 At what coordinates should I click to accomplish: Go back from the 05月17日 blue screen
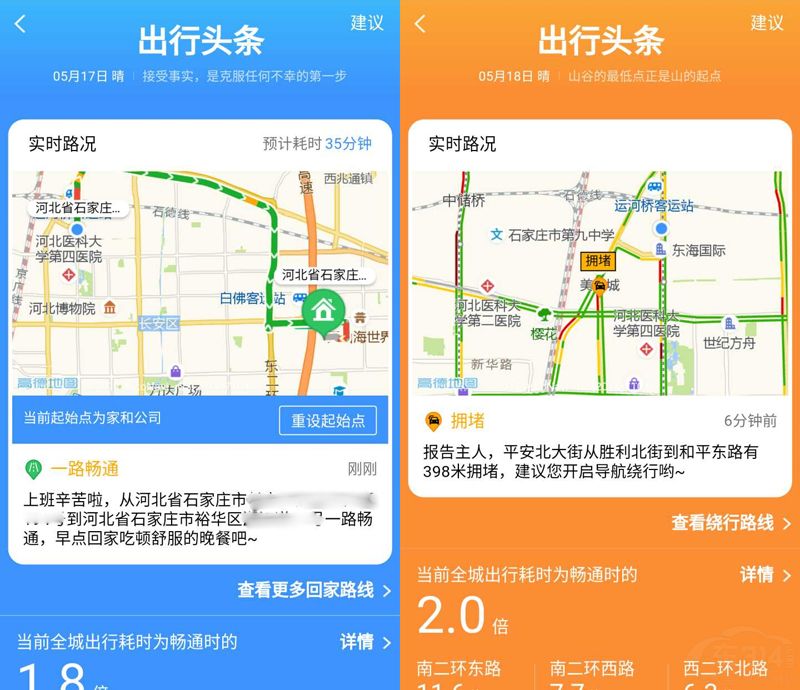click(x=20, y=25)
